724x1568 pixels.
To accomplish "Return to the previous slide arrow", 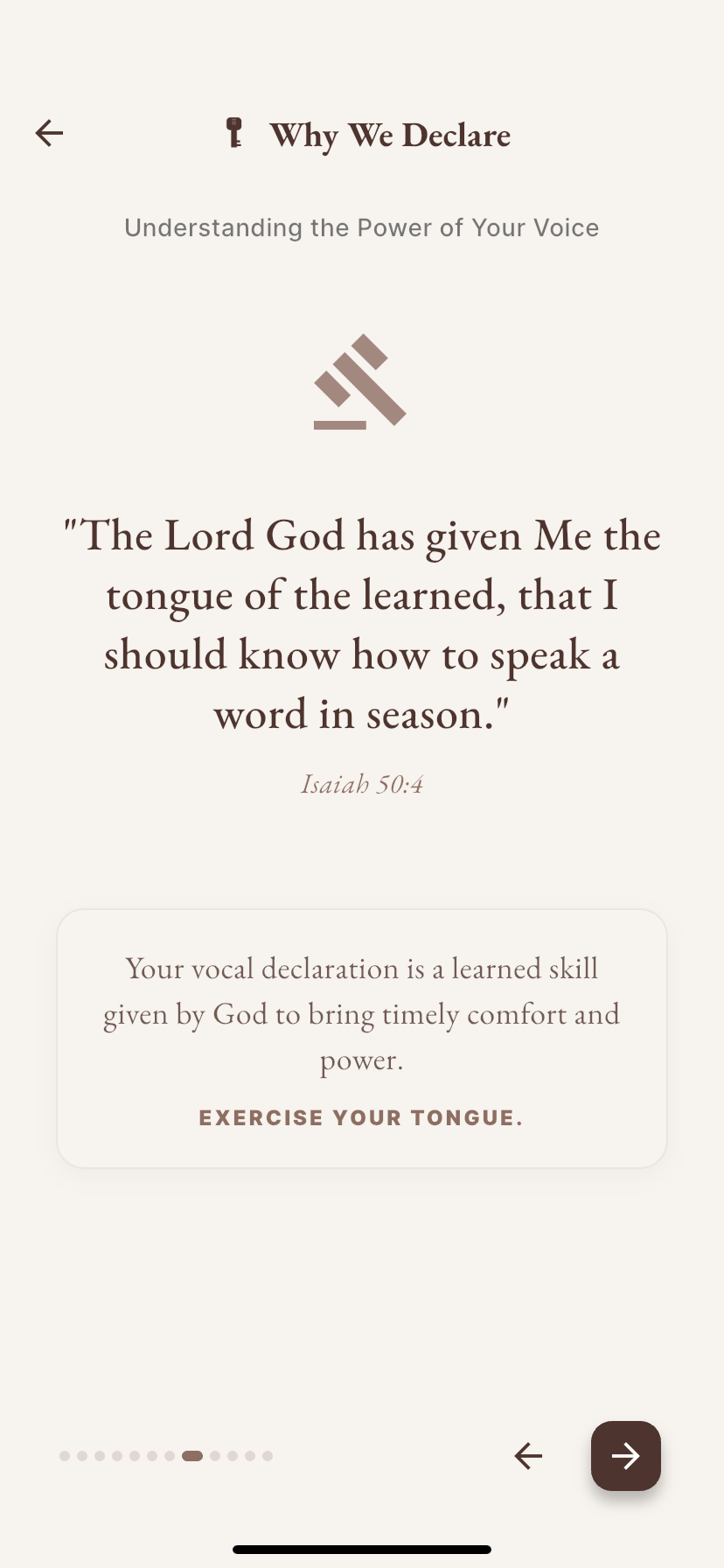I will (528, 1455).
